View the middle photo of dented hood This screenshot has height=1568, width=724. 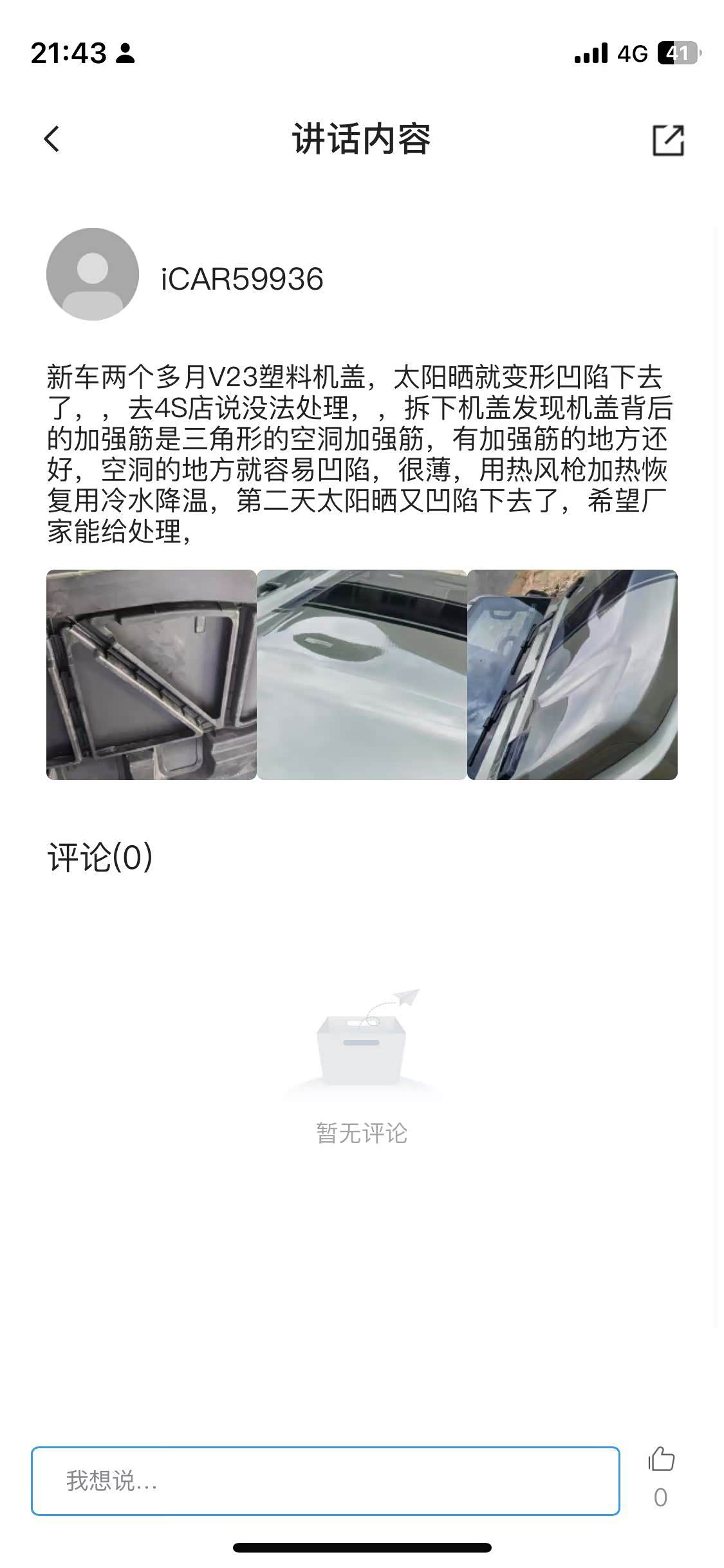(362, 675)
